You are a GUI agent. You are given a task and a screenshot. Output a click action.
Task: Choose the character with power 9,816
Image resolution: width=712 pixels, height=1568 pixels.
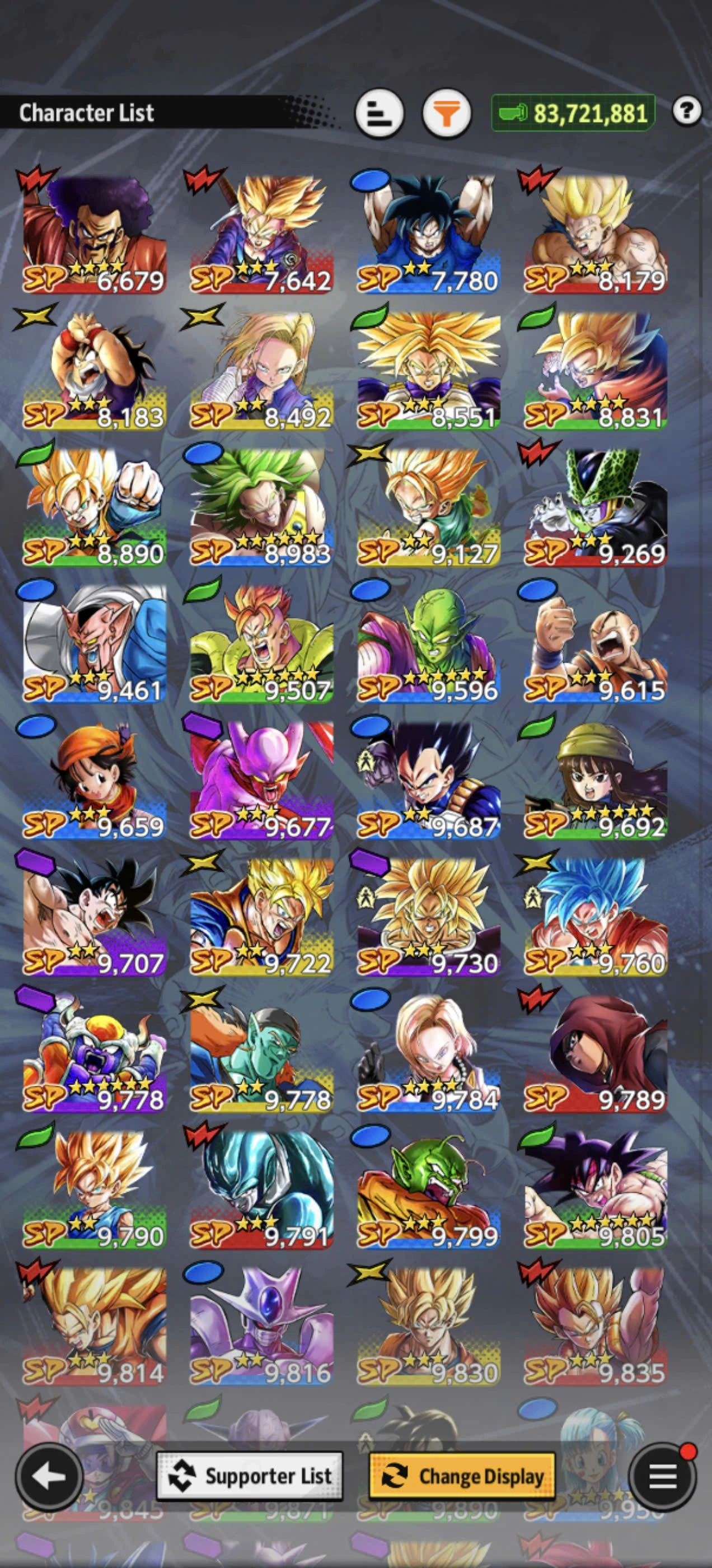click(x=261, y=1325)
